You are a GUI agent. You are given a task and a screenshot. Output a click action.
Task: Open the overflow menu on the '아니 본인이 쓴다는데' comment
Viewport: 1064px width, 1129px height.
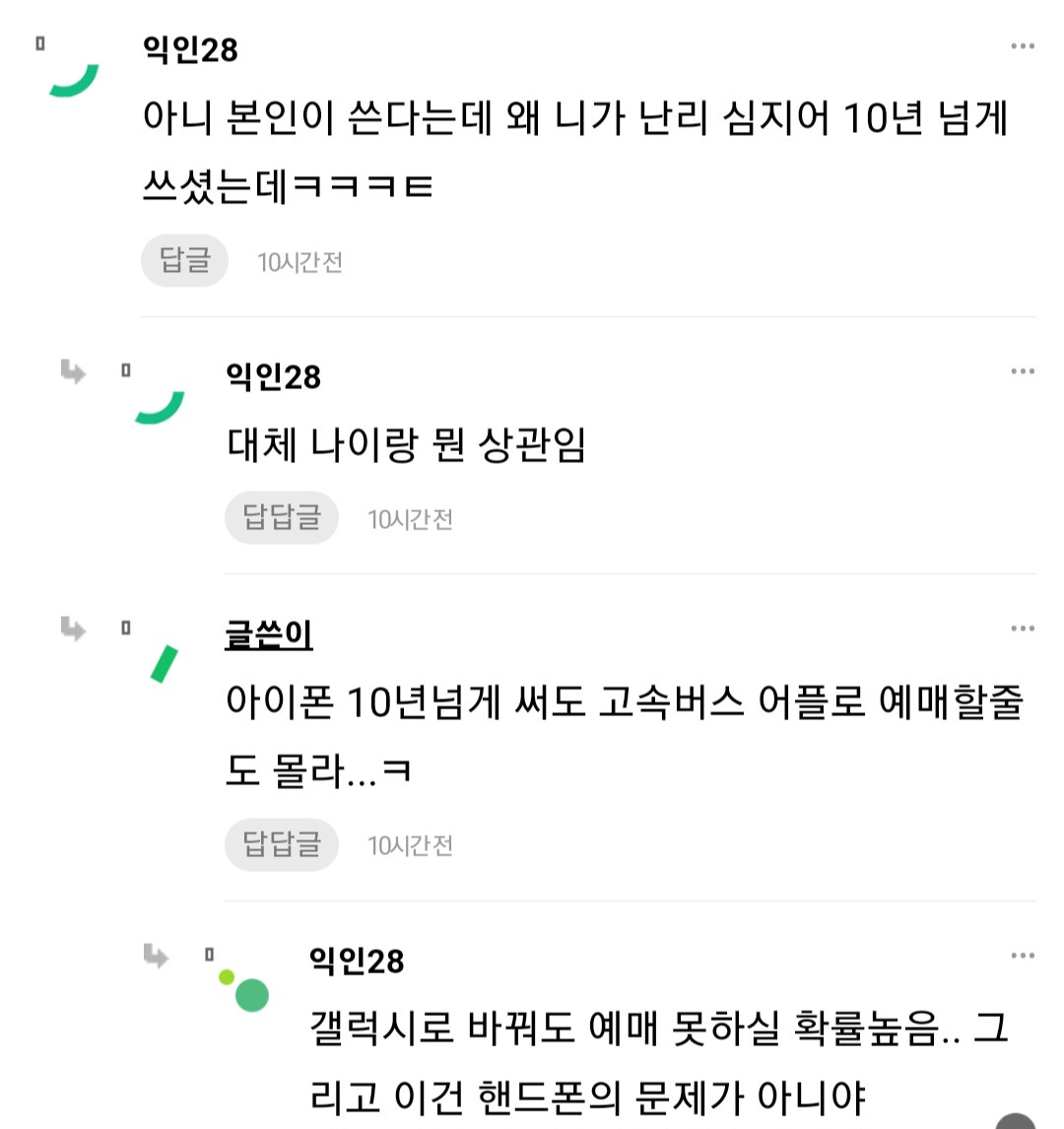[1023, 46]
